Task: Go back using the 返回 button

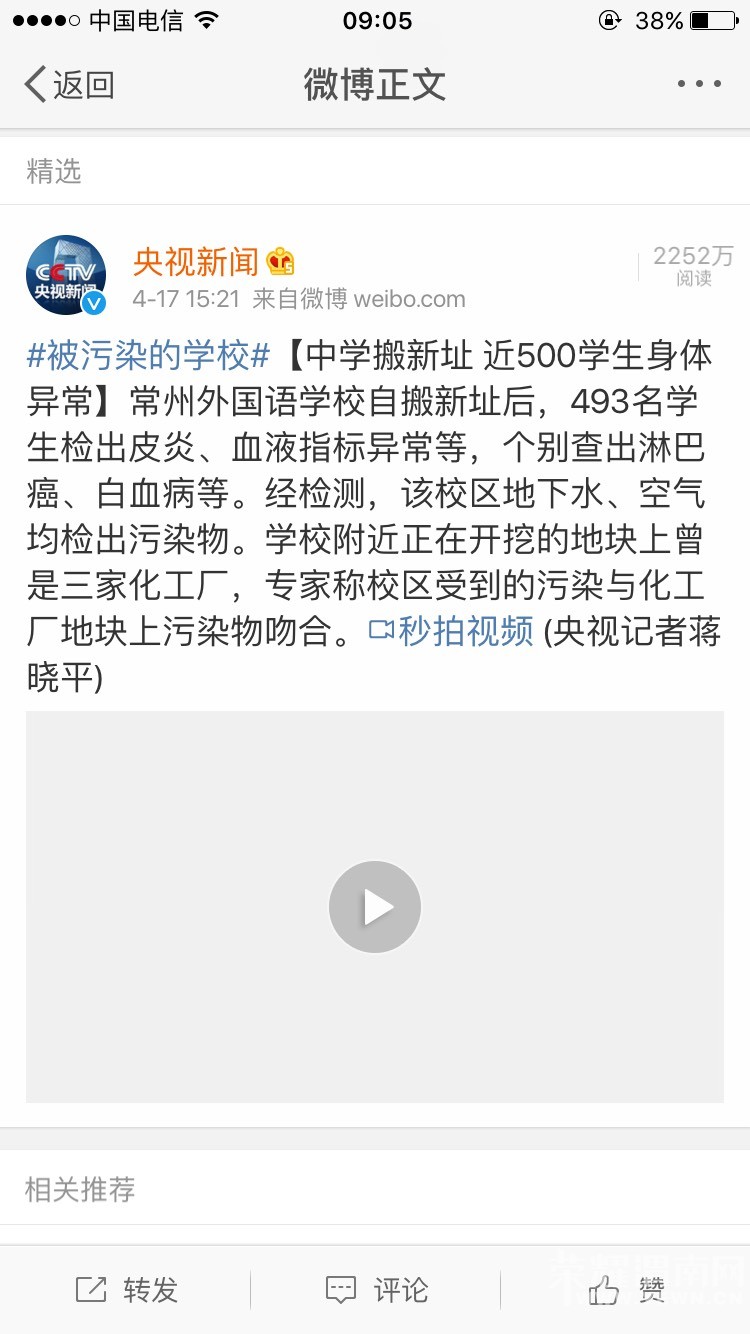Action: point(68,85)
